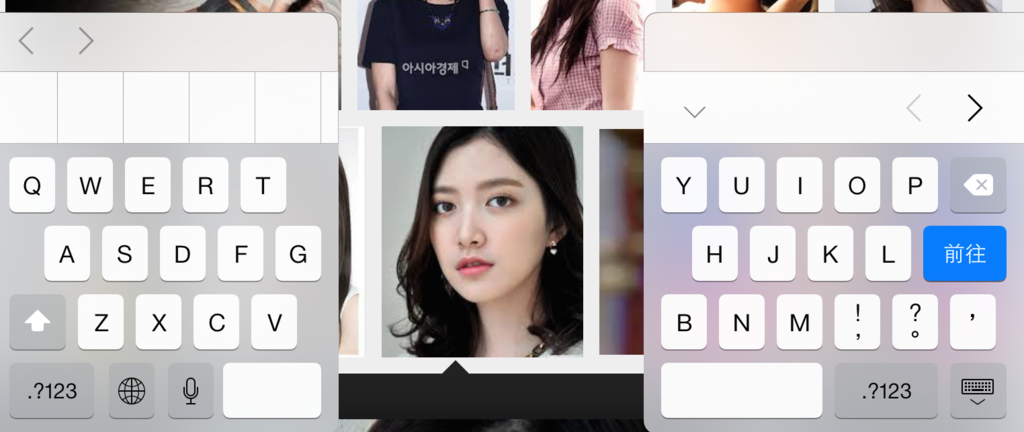Switch keyboard language with globe key

pos(131,390)
